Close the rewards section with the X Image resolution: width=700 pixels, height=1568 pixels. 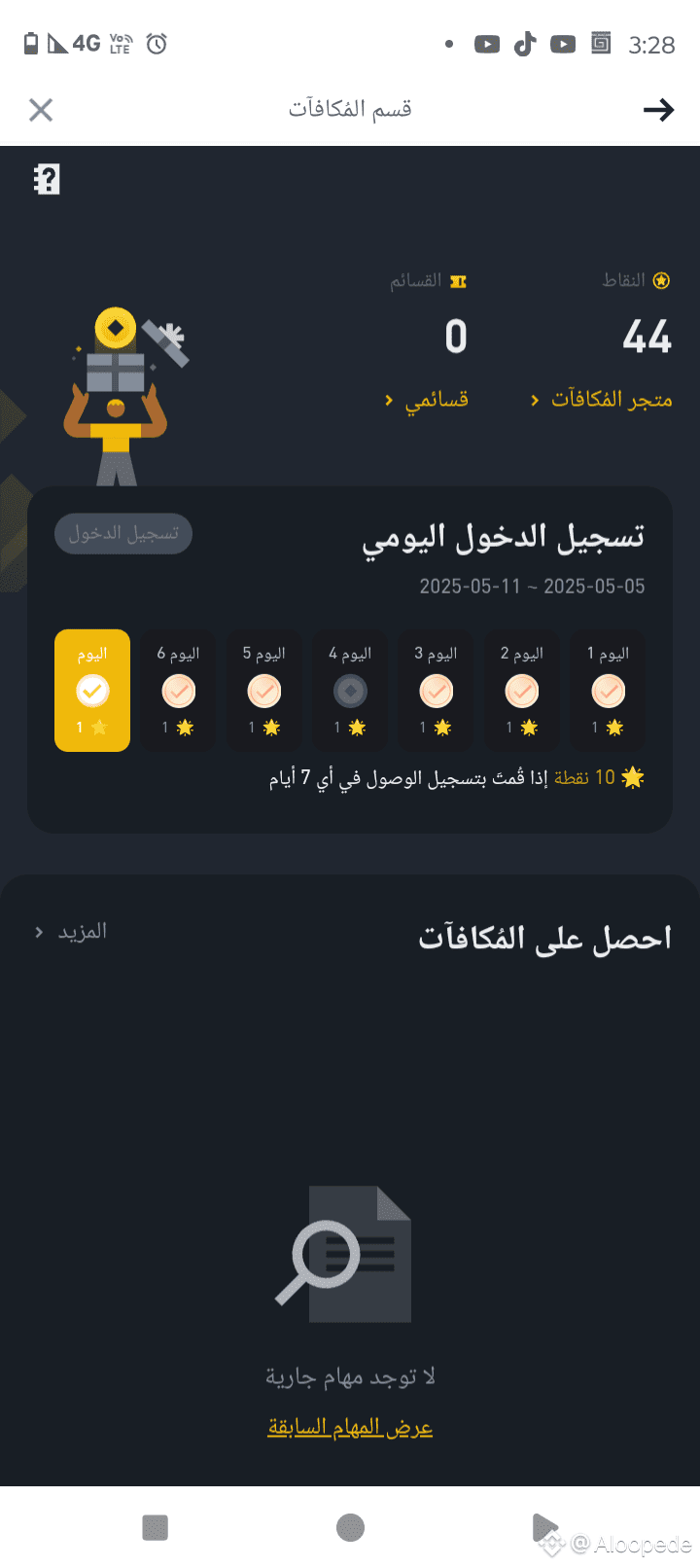(41, 110)
